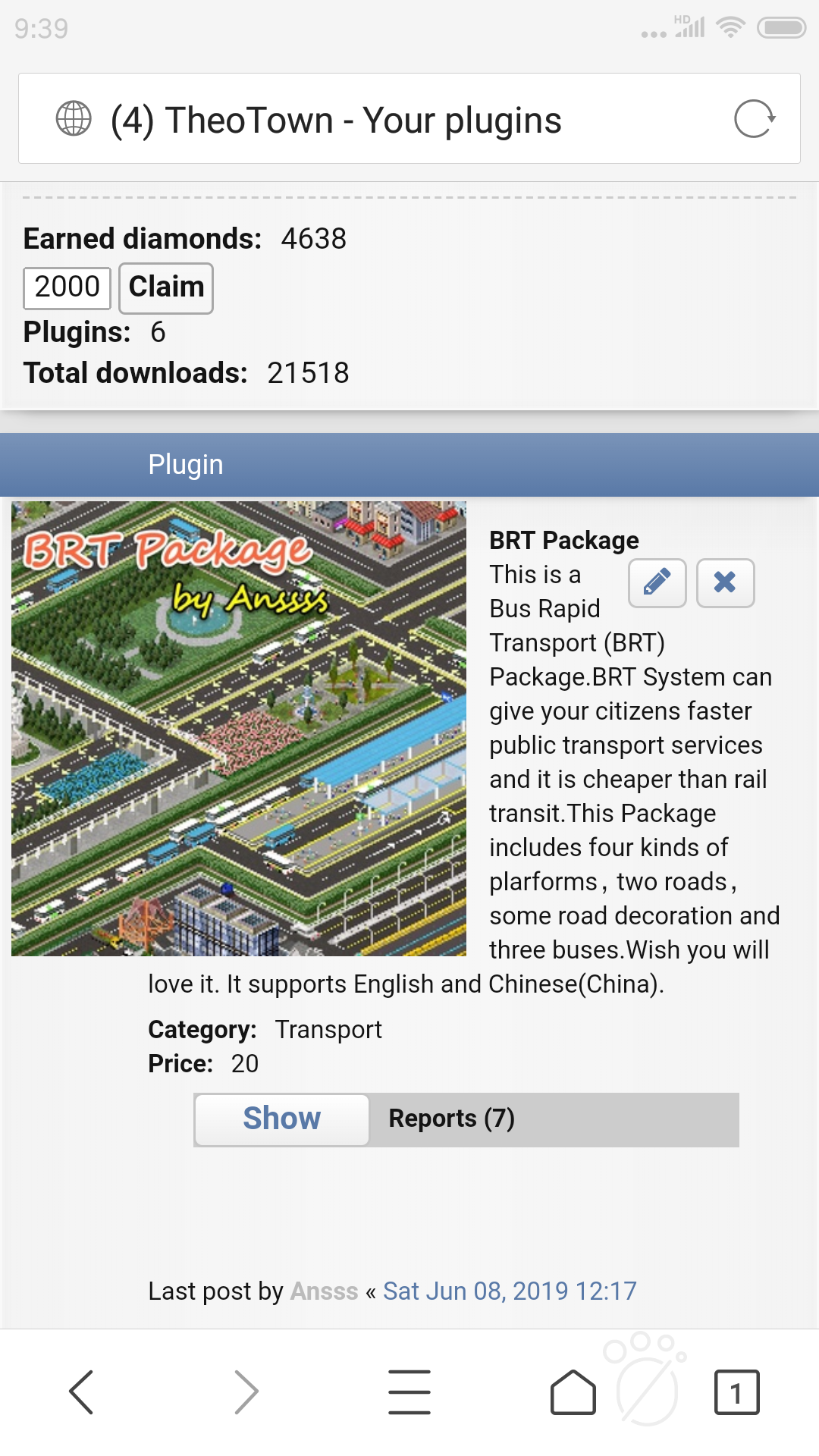Go to the browser home page
Image resolution: width=819 pixels, height=1456 pixels.
point(573,1392)
